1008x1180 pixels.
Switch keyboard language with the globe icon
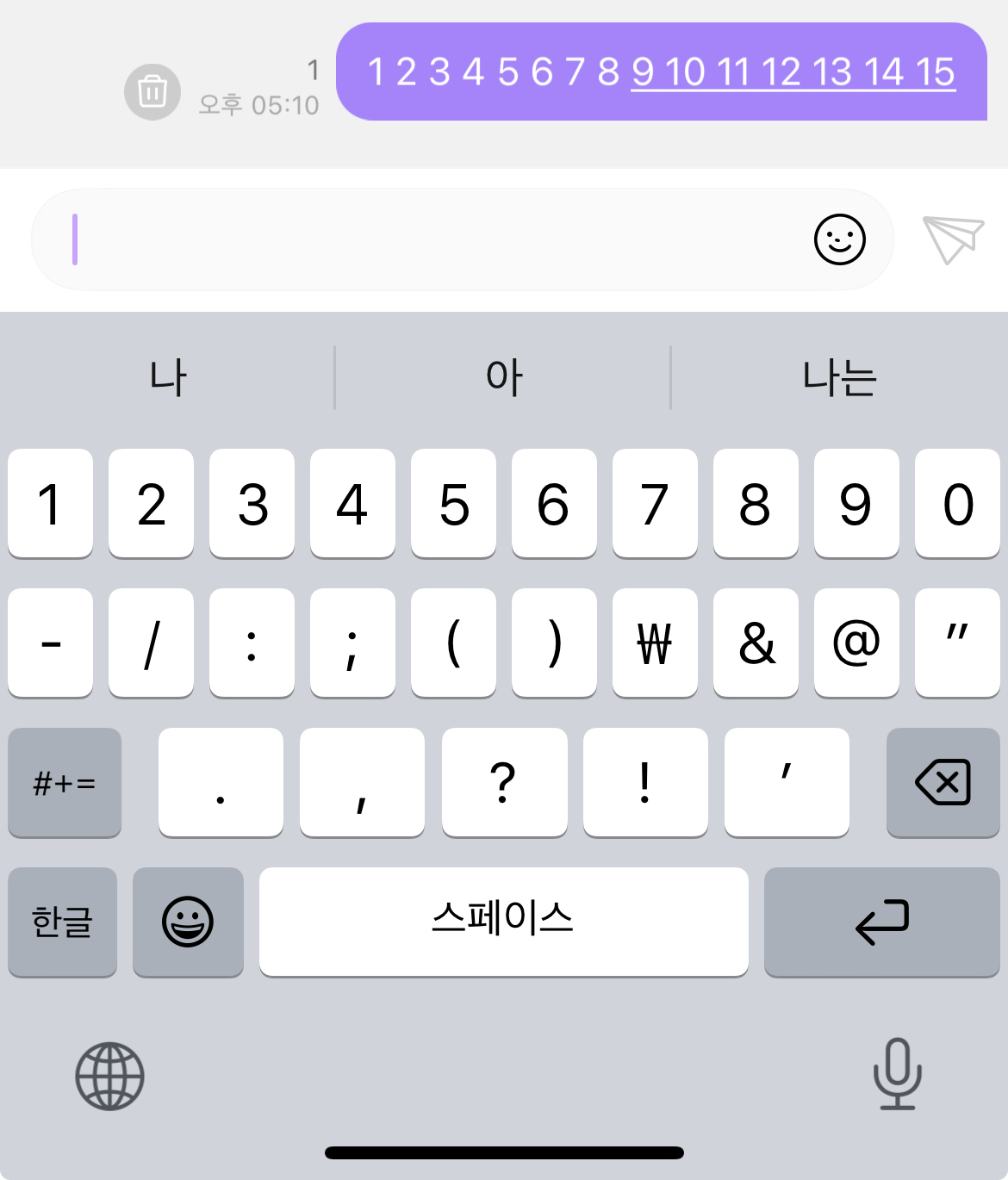tap(109, 1076)
